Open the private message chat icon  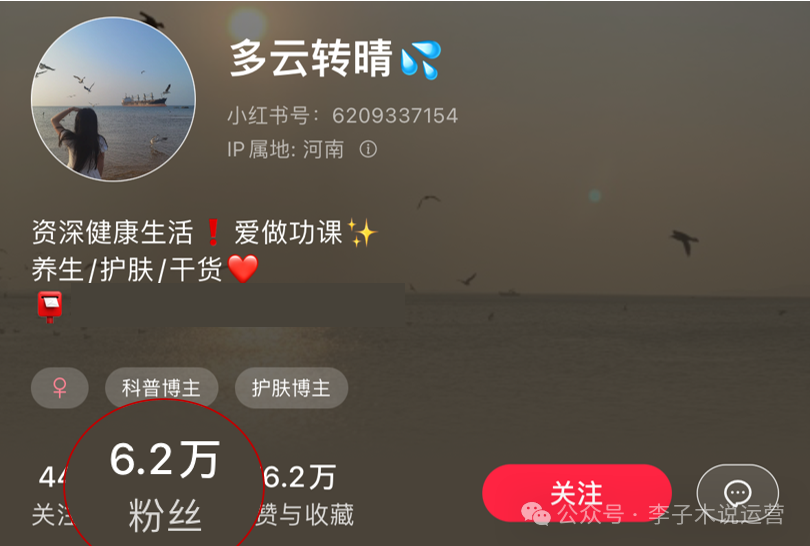(737, 493)
